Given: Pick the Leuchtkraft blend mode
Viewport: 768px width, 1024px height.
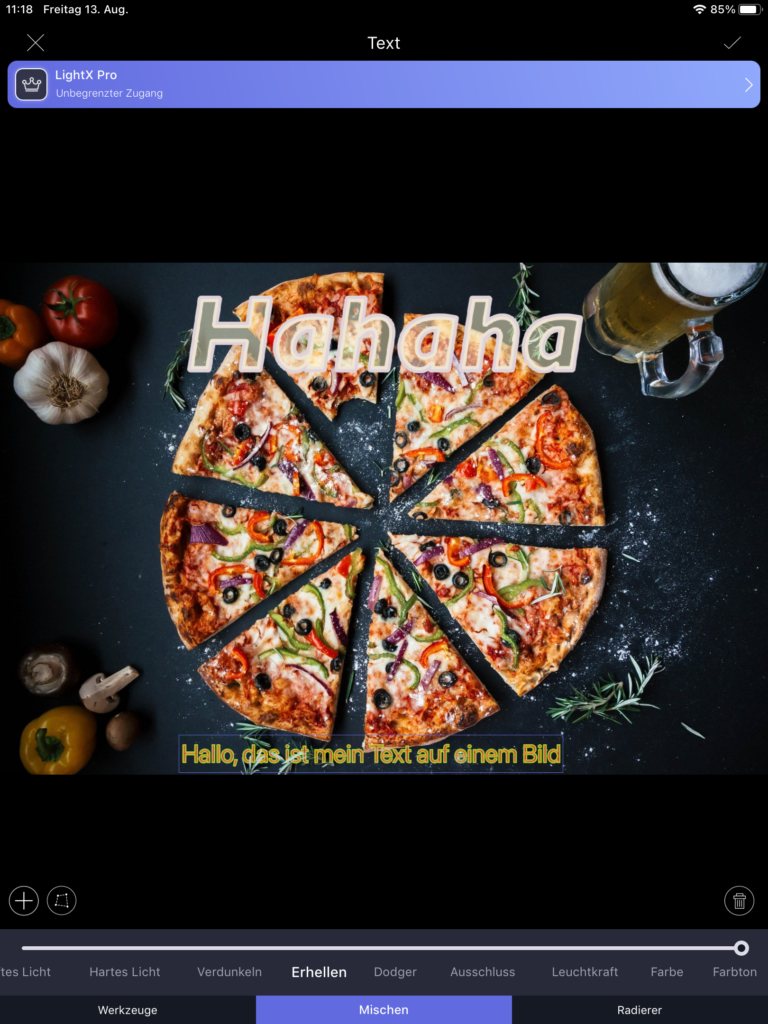Looking at the screenshot, I should click(584, 972).
